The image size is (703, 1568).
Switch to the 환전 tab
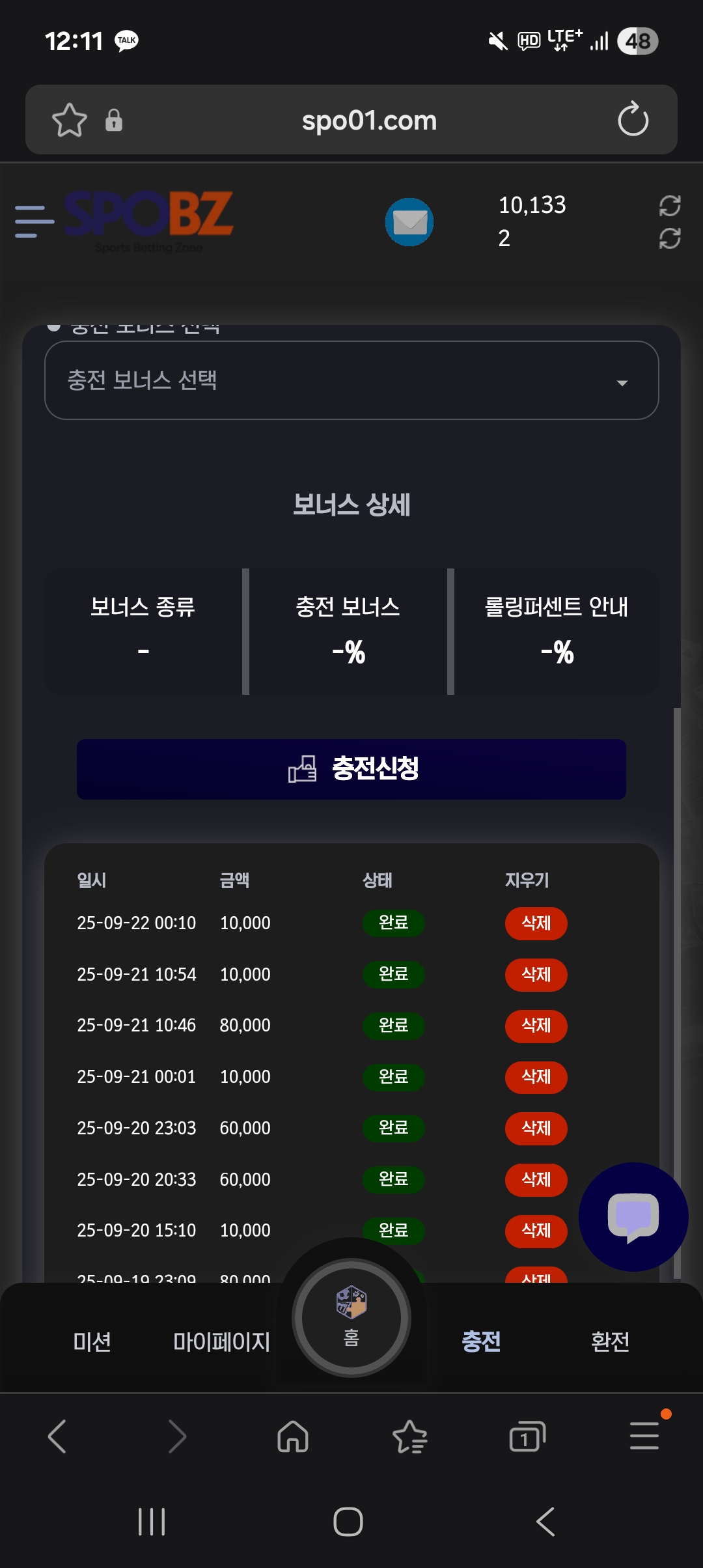pyautogui.click(x=610, y=1342)
